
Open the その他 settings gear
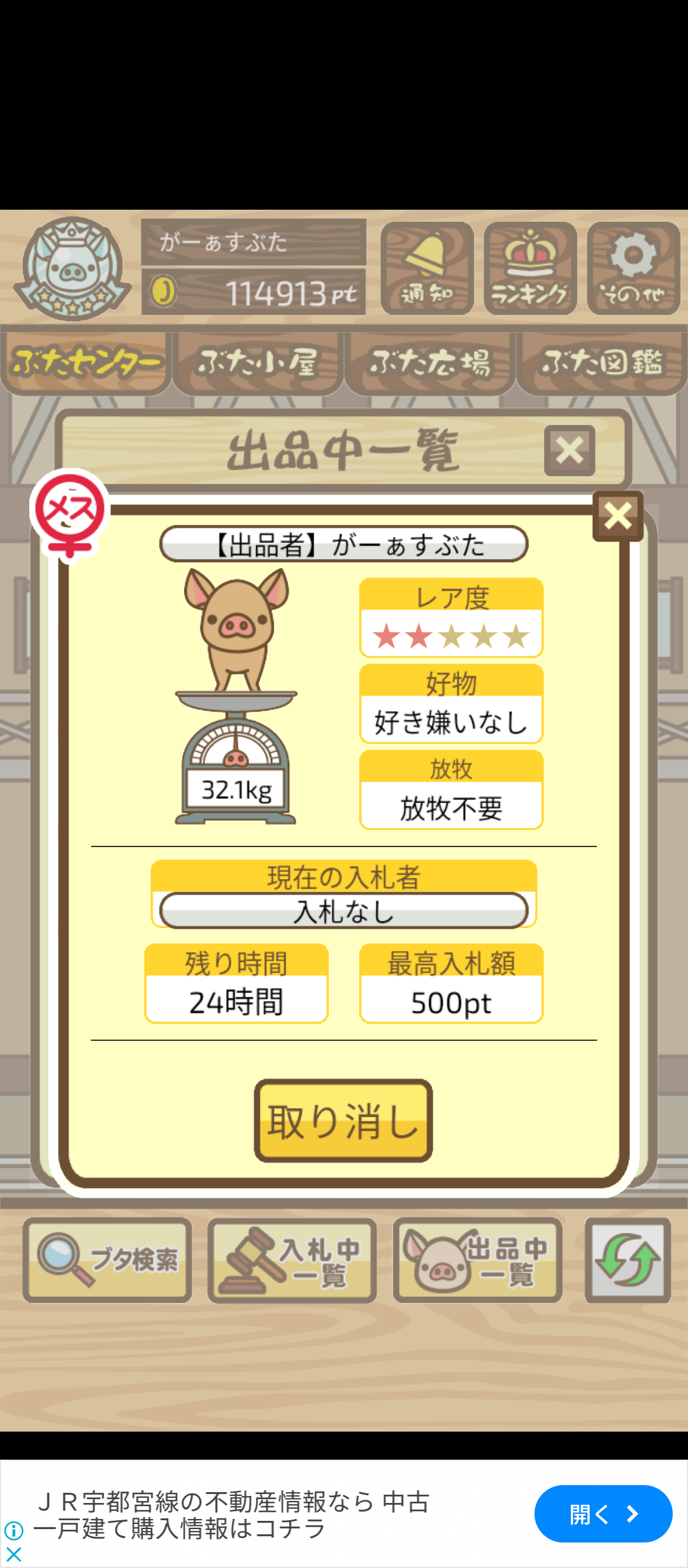(633, 268)
